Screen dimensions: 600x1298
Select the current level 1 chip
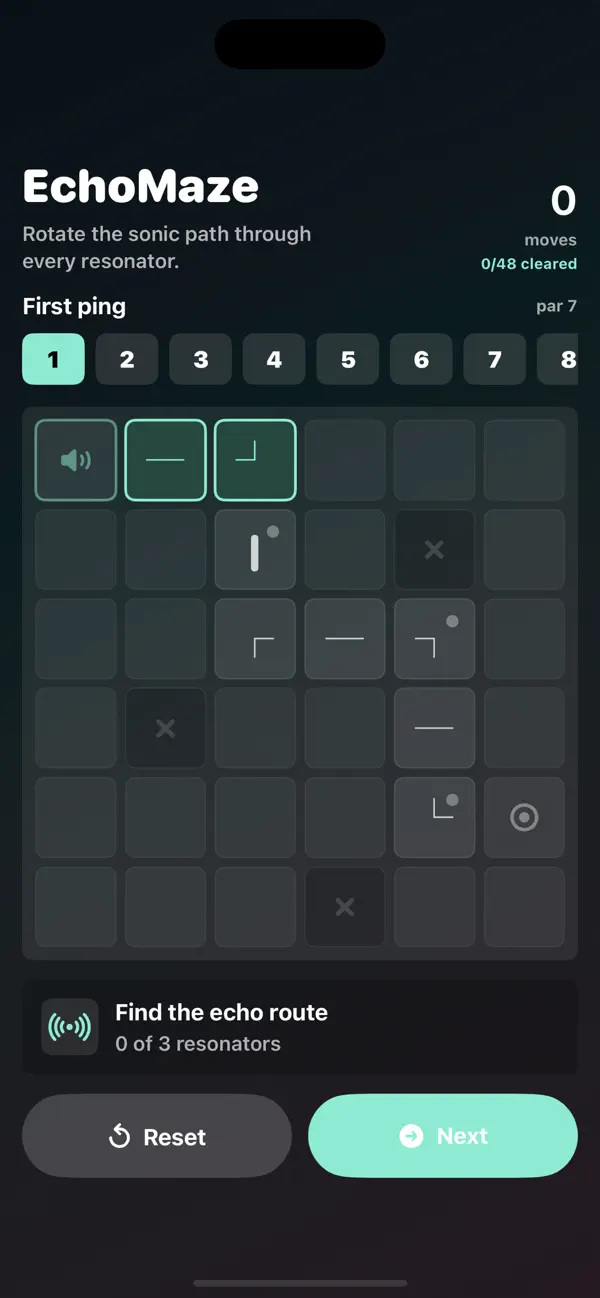click(53, 359)
